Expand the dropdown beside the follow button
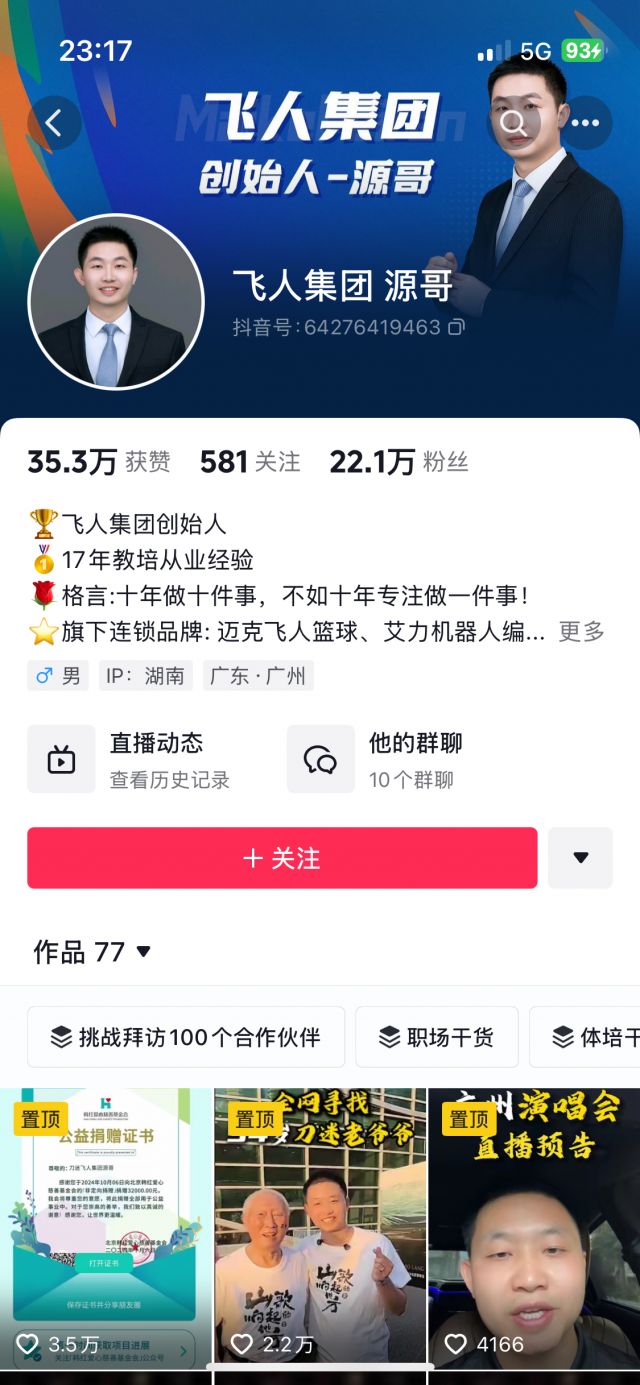 [580, 858]
